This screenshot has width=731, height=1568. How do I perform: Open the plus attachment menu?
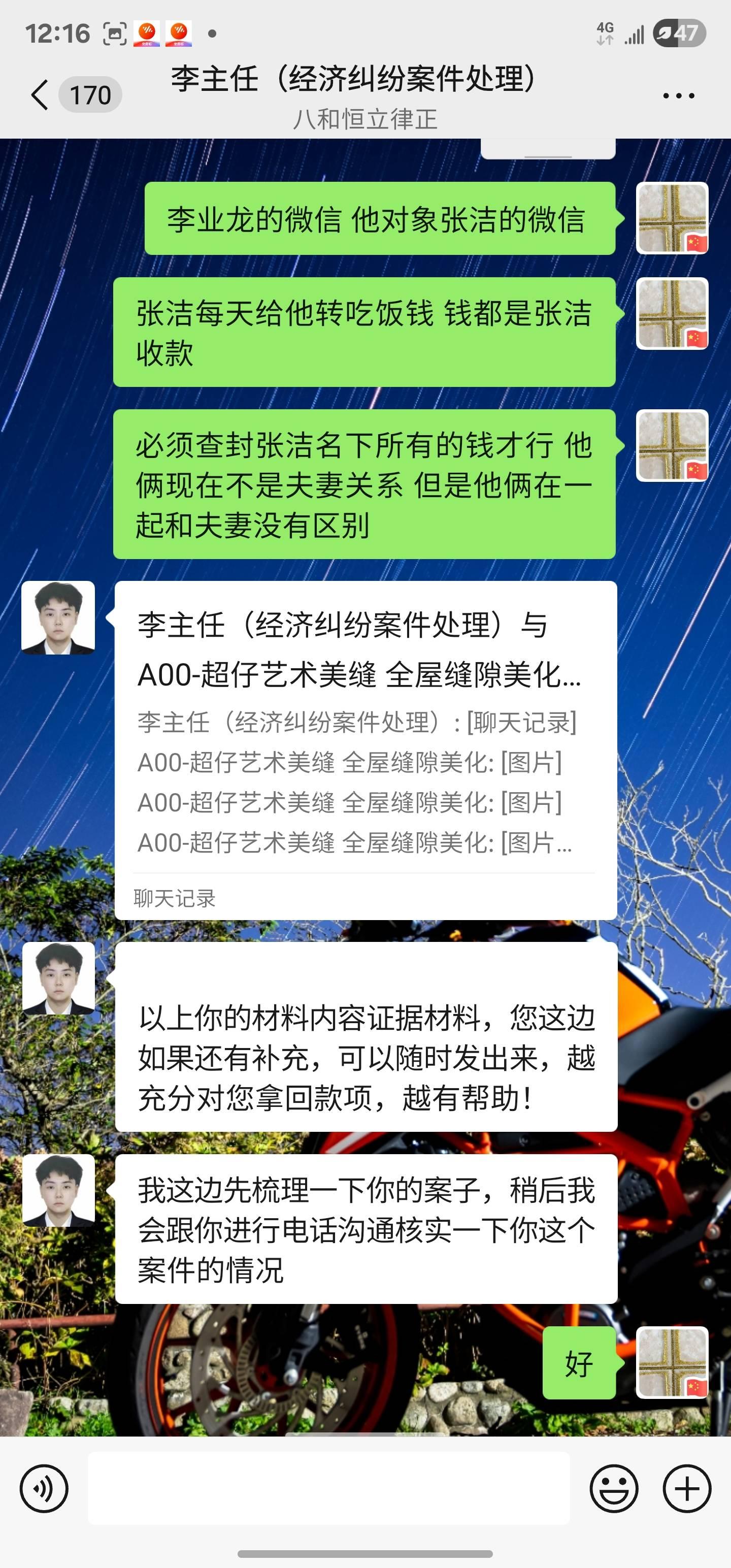tap(686, 1489)
